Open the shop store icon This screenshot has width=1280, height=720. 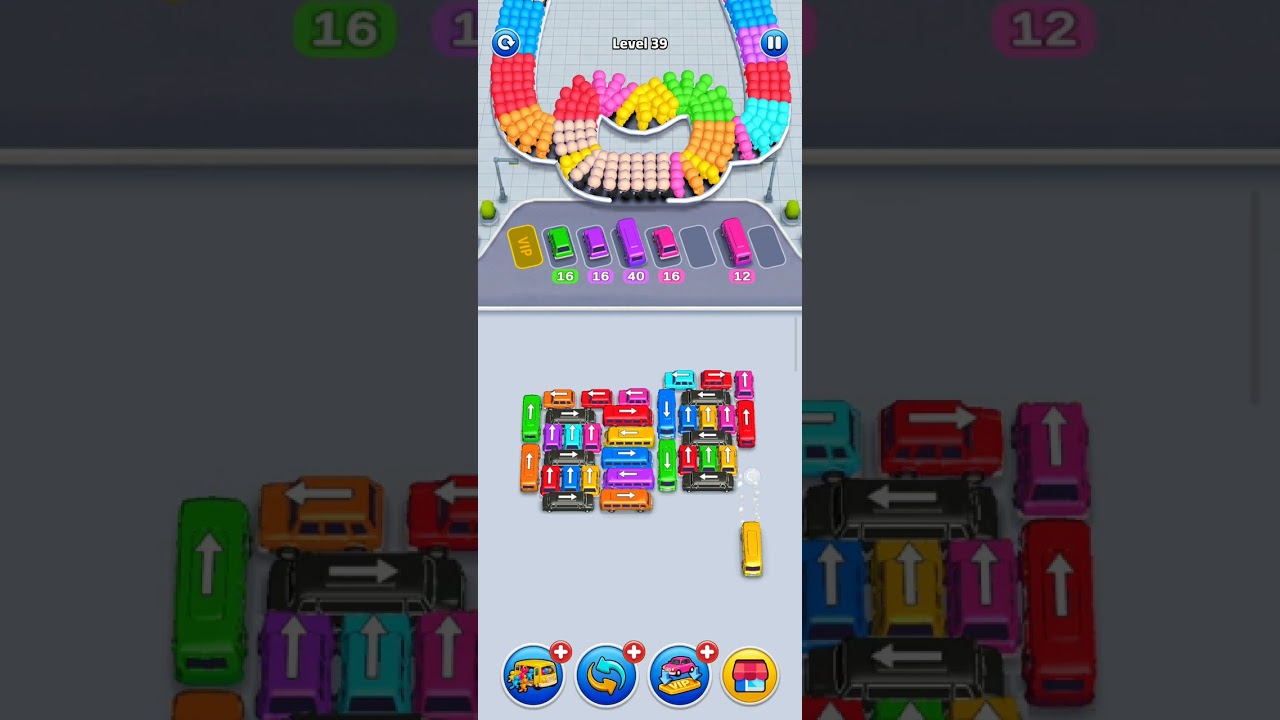pyautogui.click(x=749, y=676)
